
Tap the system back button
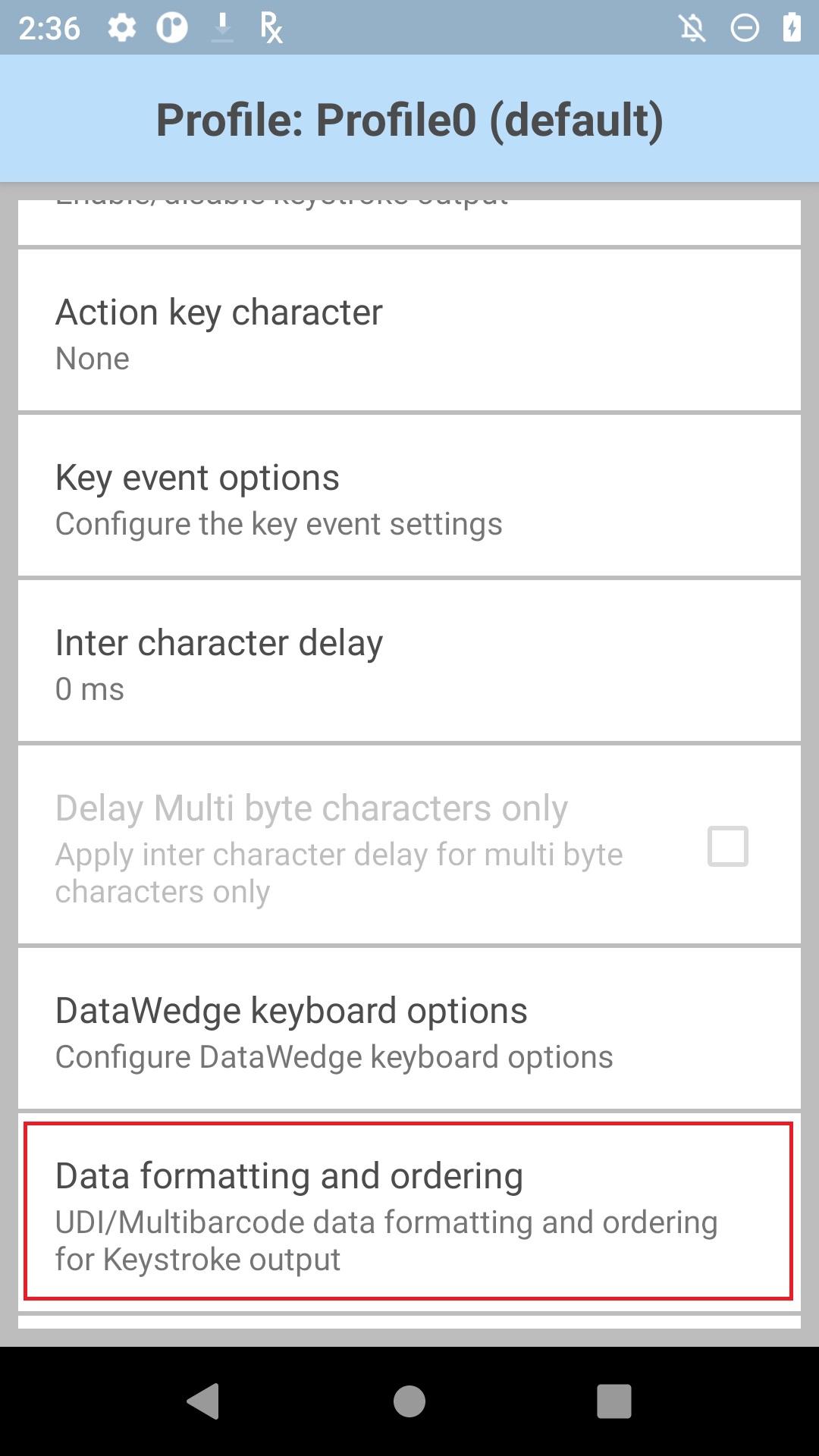coord(203,1401)
